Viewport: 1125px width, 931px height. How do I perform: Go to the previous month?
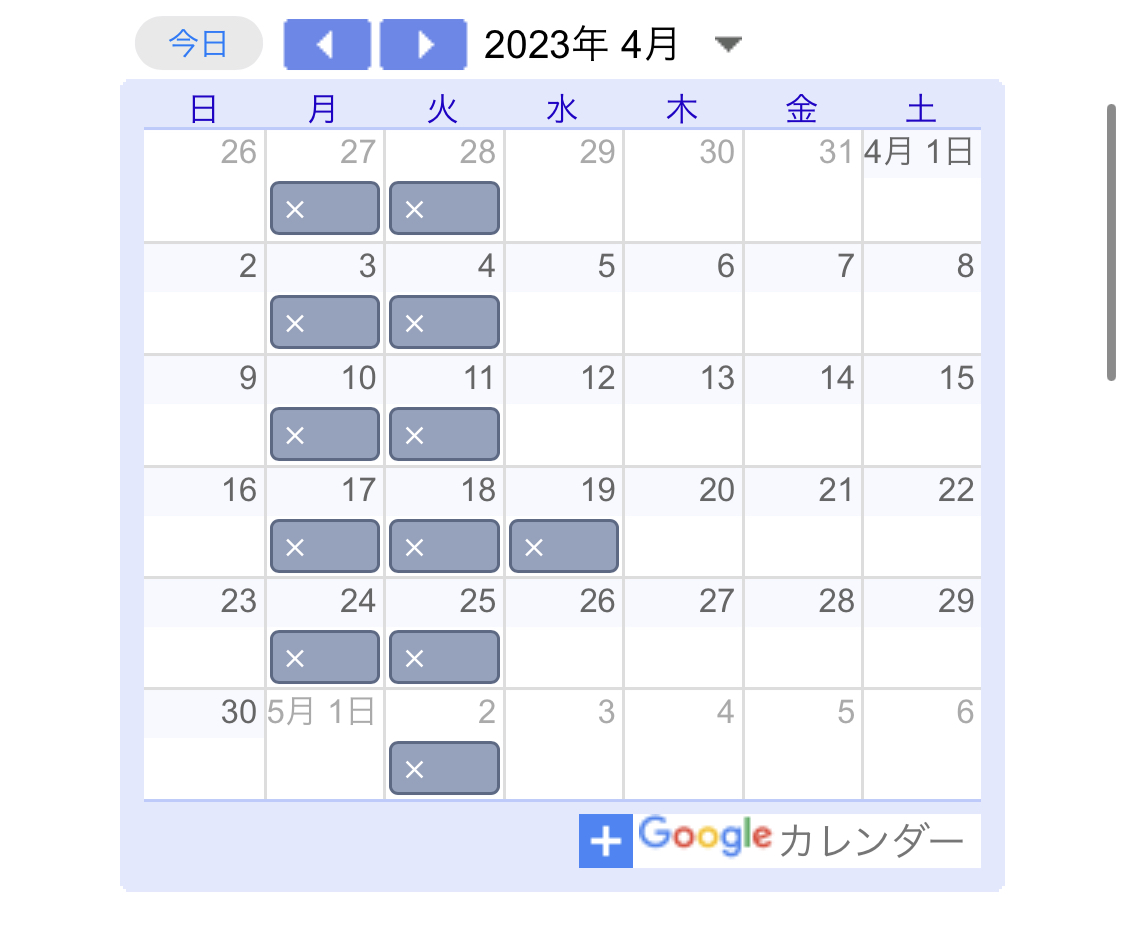(x=326, y=44)
